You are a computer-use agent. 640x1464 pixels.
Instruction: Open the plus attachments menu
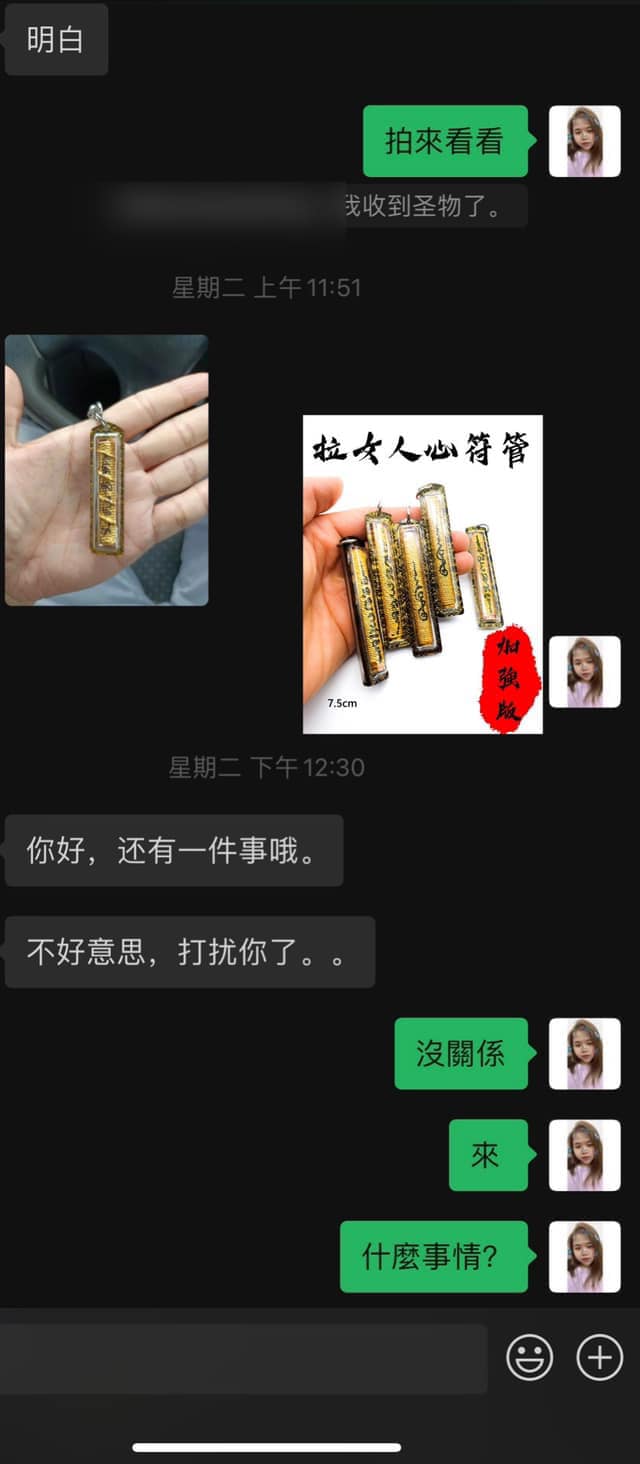600,1358
